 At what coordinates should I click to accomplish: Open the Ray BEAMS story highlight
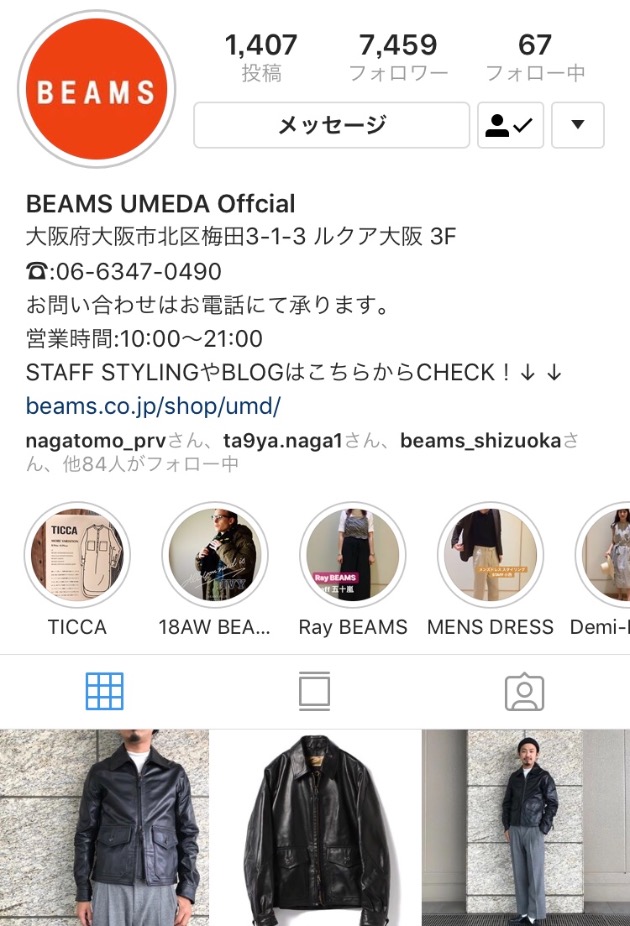(352, 557)
